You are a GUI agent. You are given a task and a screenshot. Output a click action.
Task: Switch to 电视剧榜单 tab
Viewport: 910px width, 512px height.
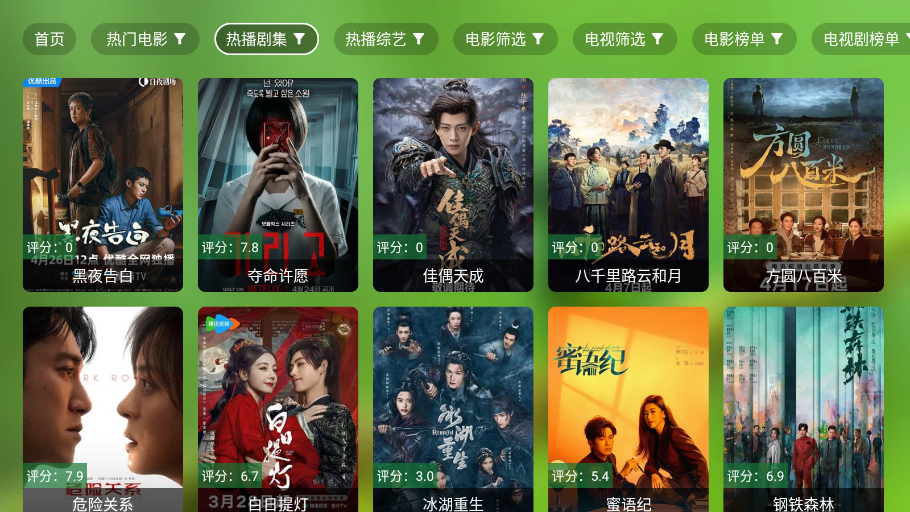(x=864, y=39)
